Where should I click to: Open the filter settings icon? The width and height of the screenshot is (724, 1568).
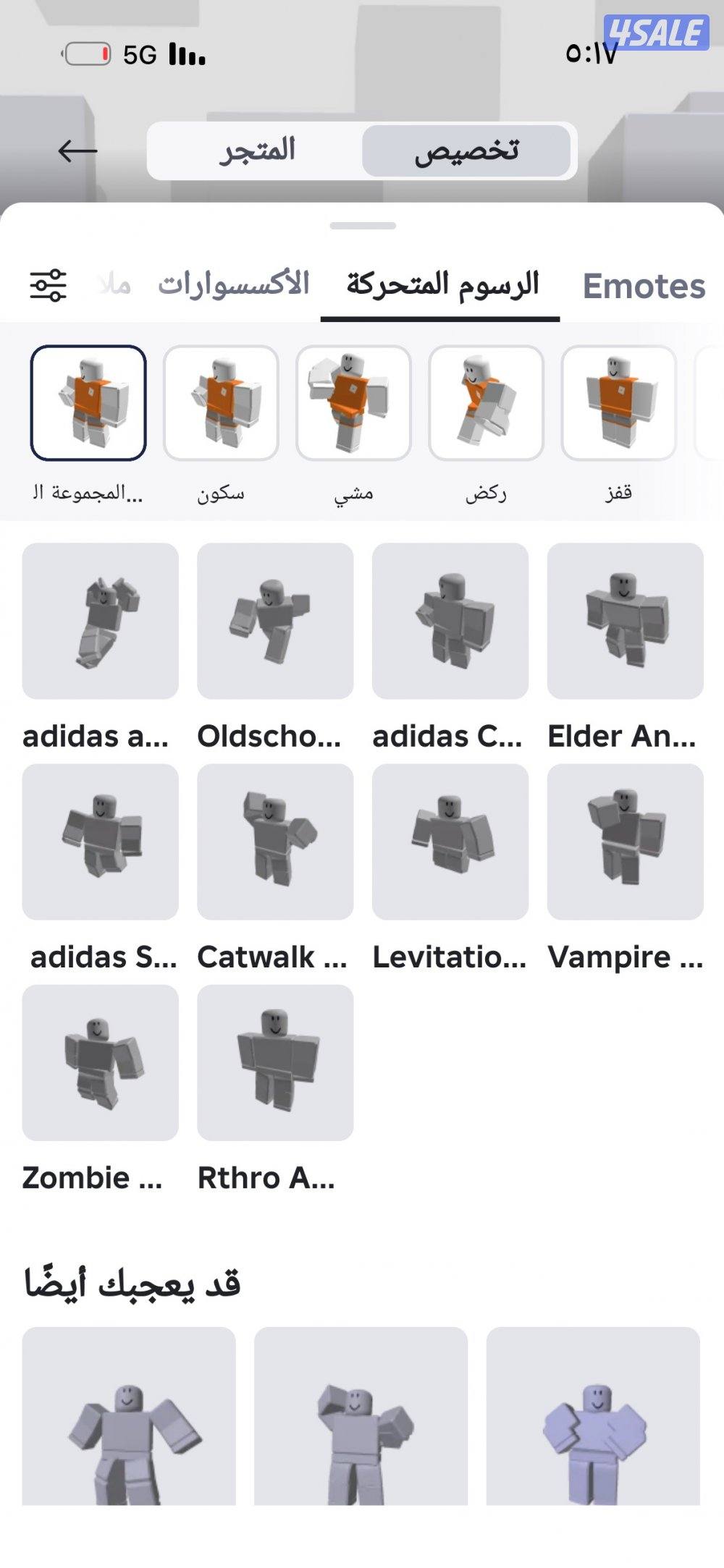[x=48, y=285]
